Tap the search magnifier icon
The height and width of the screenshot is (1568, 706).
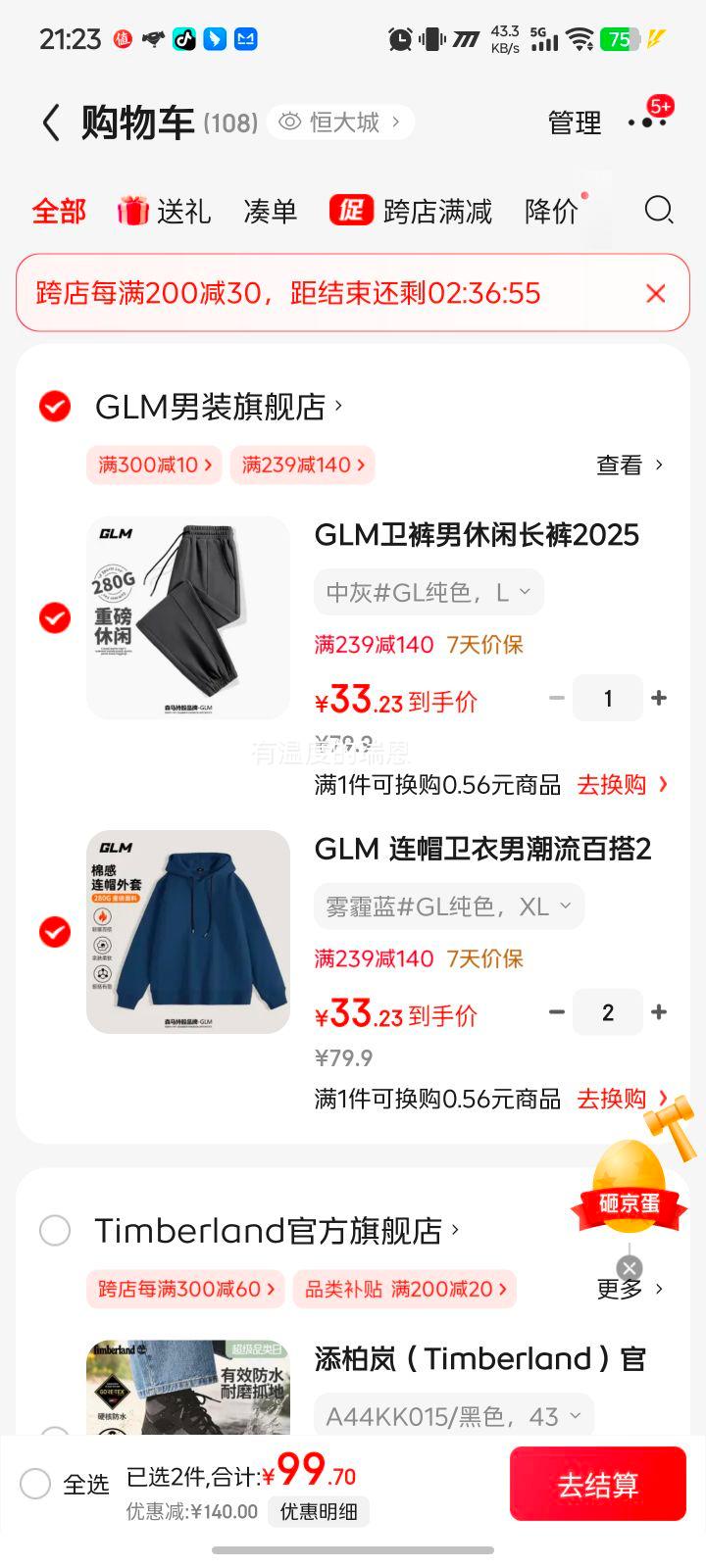[x=659, y=211]
